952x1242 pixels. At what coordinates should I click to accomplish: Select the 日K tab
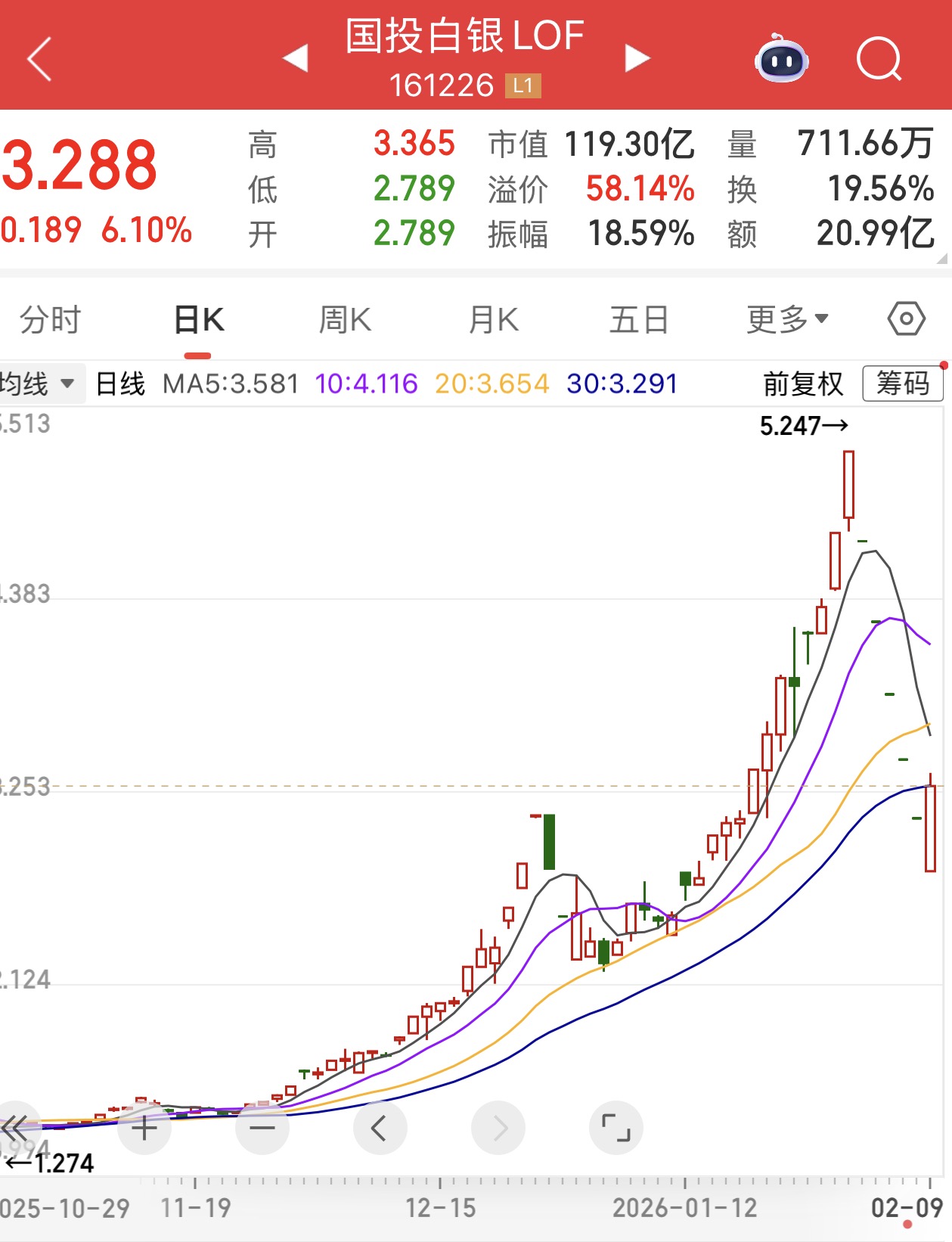tap(198, 320)
